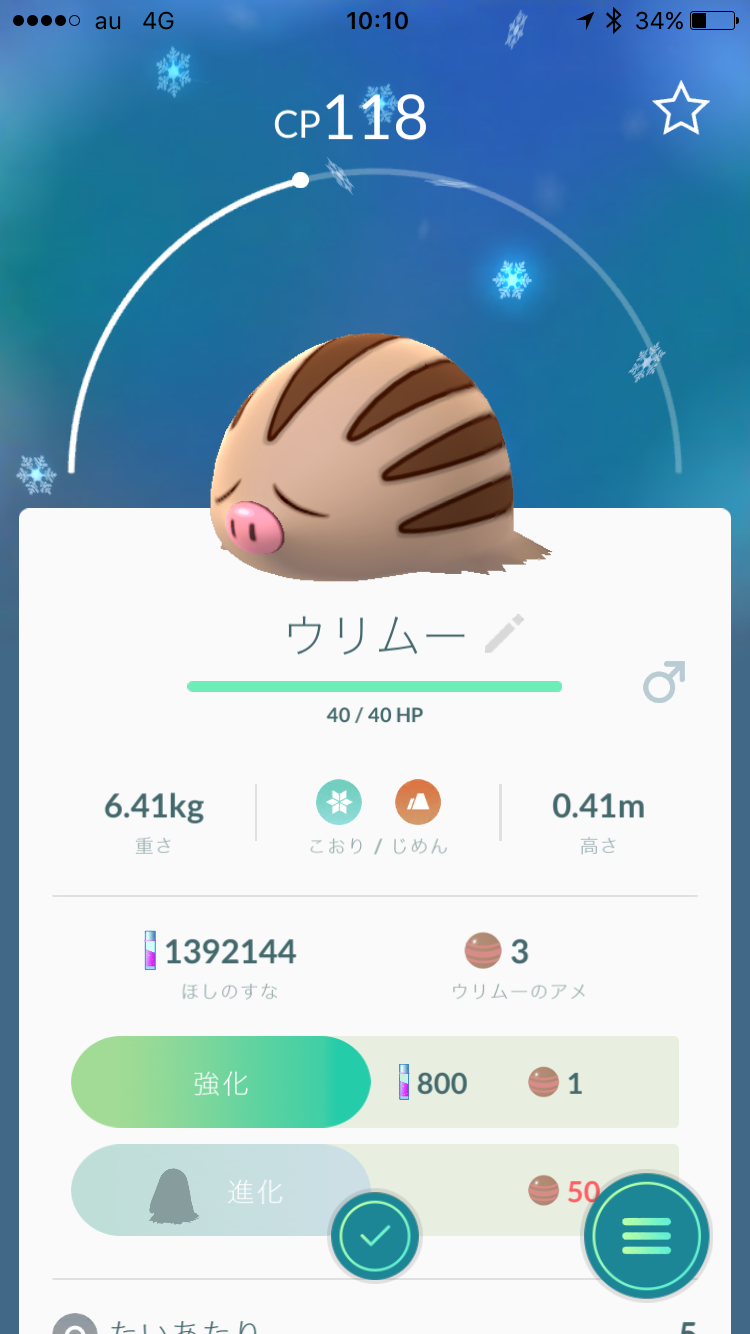
Task: Mark ウリムー as favorite with the star
Action: 681,109
